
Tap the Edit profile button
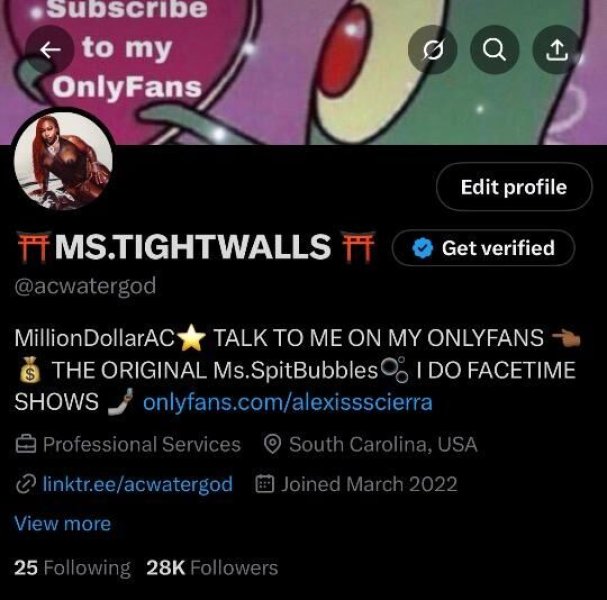[x=513, y=187]
